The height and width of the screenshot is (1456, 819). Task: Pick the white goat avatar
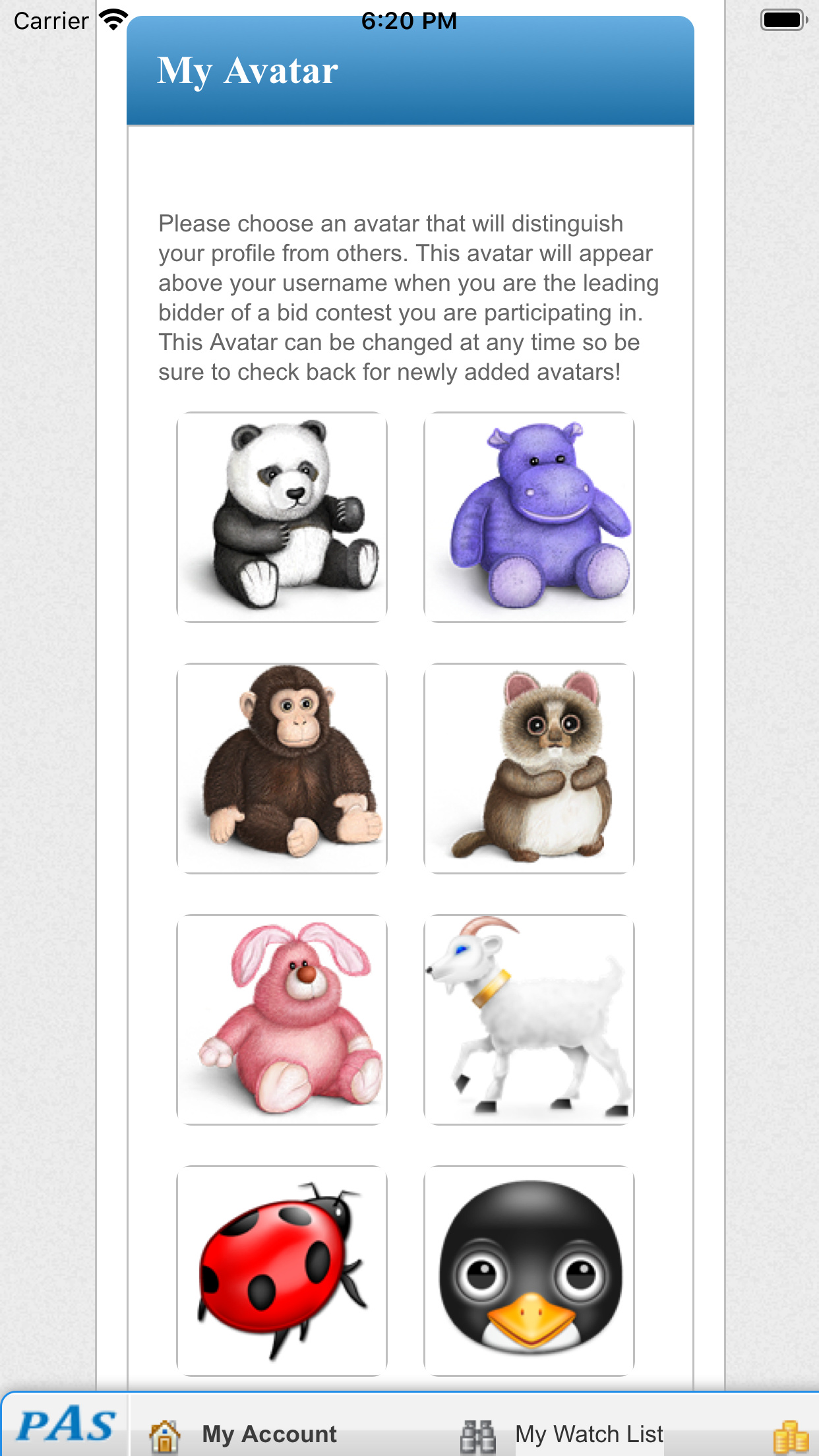(x=529, y=1019)
